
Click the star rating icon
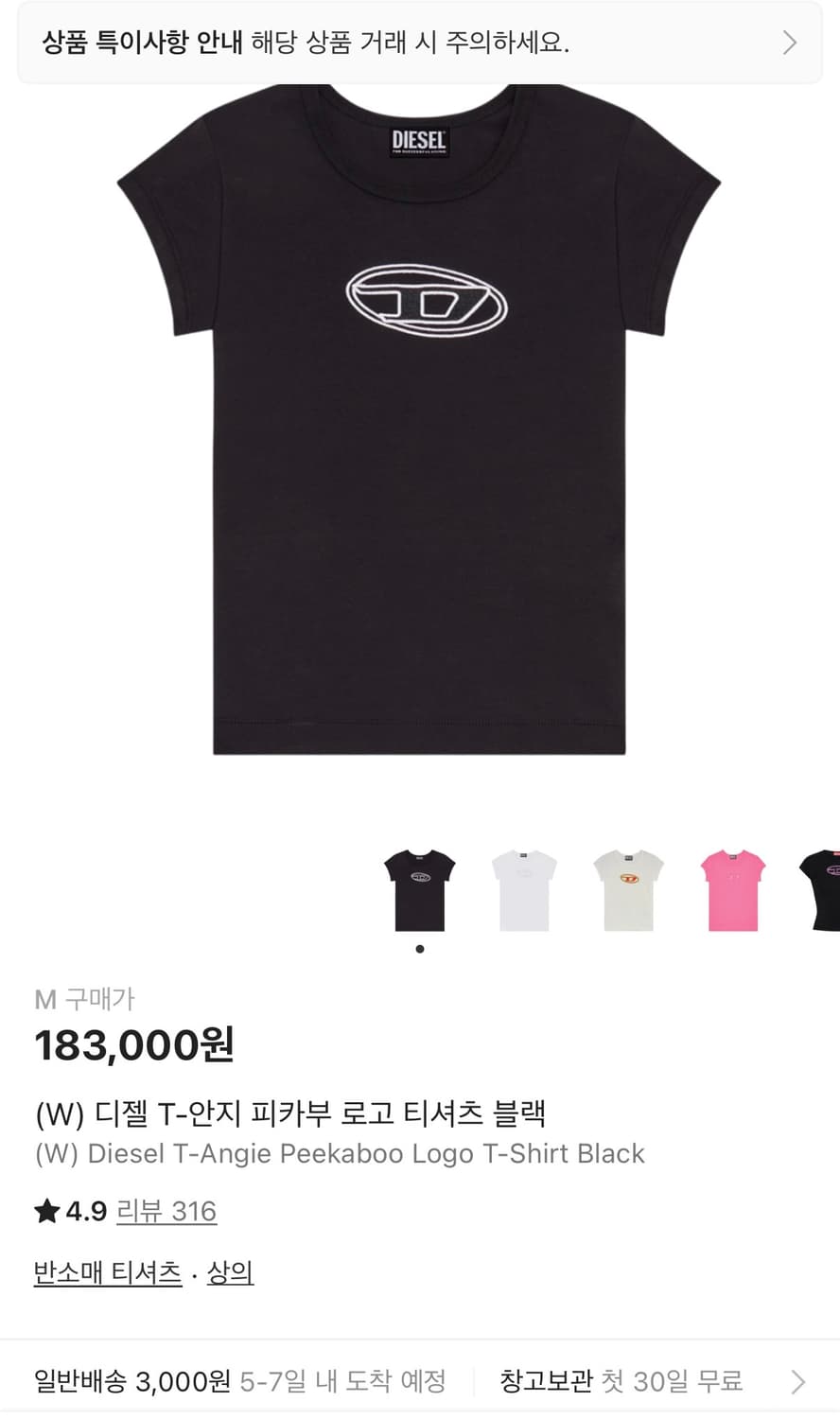(x=46, y=1211)
